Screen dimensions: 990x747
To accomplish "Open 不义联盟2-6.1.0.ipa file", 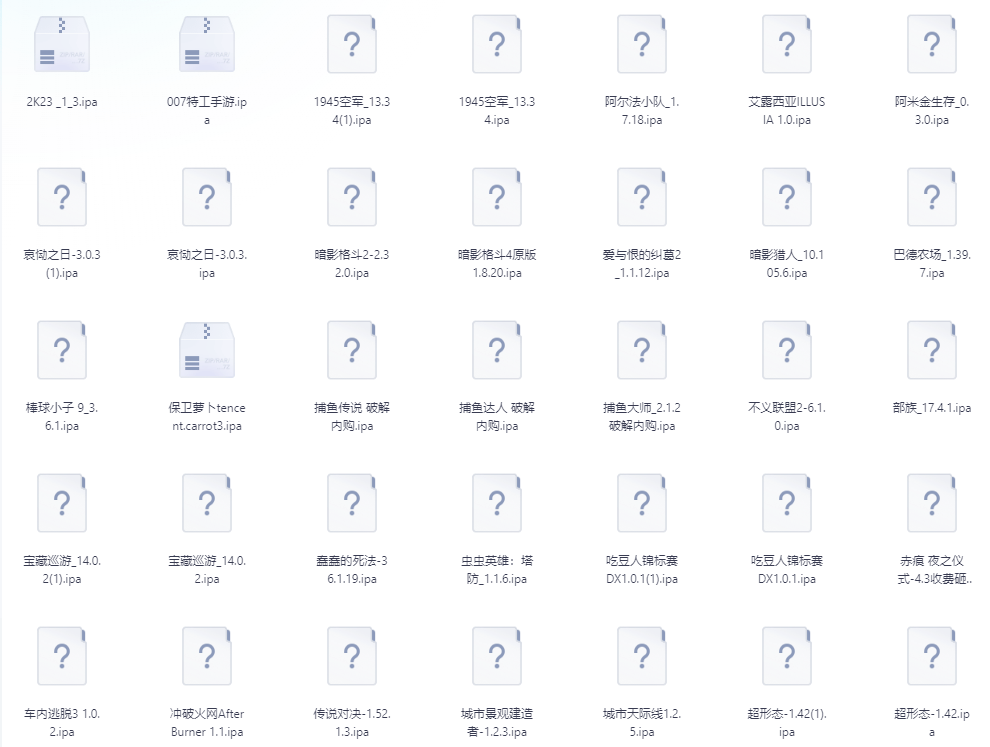I will point(787,350).
